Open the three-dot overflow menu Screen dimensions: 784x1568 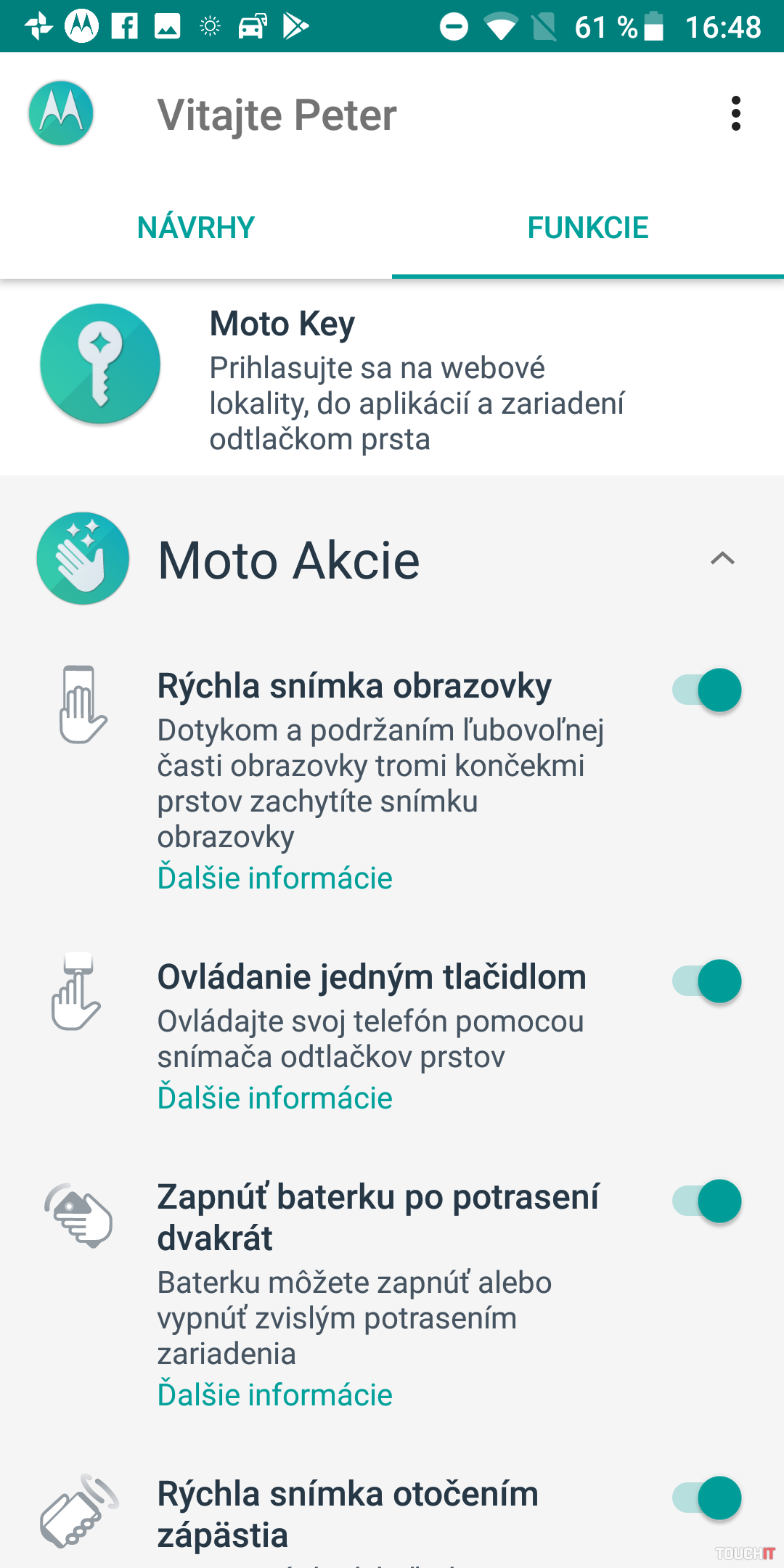click(x=736, y=114)
